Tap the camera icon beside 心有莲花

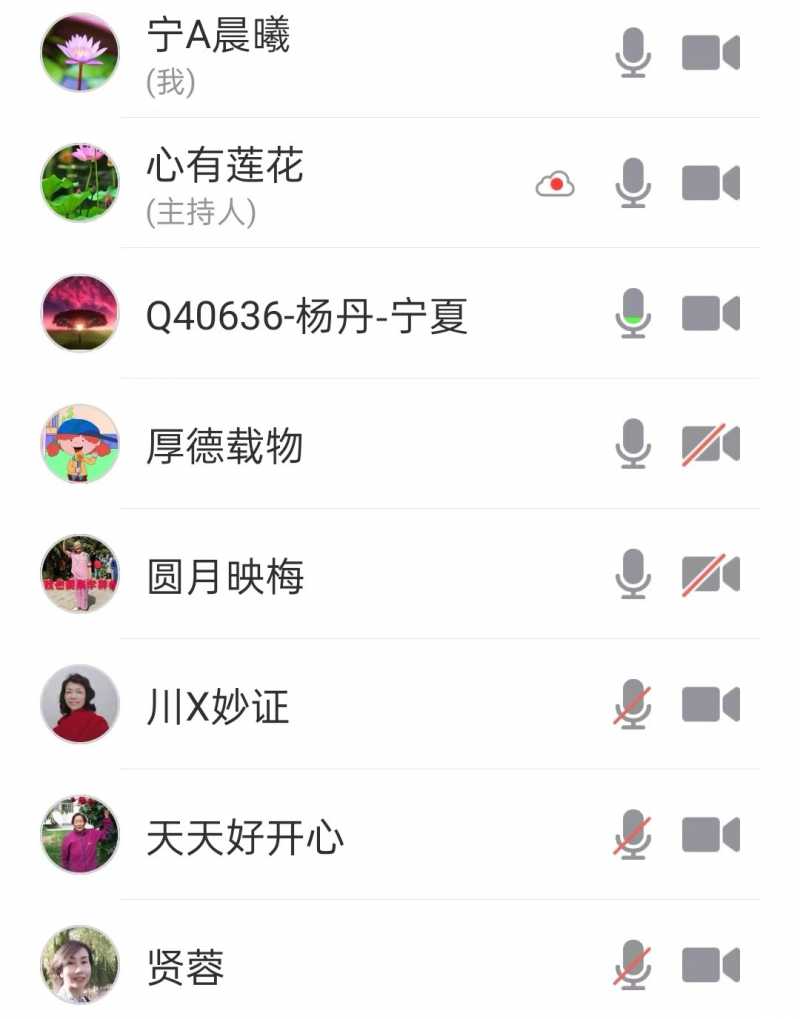[x=710, y=183]
